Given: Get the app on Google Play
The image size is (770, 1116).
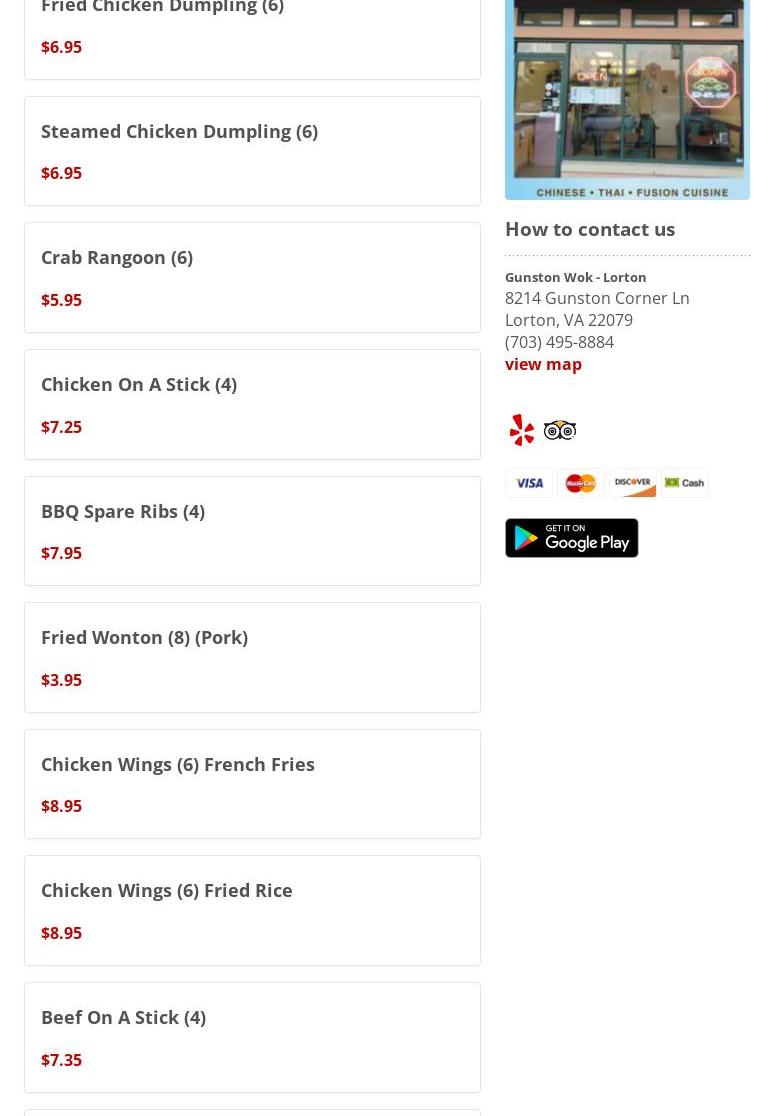Looking at the screenshot, I should click(571, 538).
